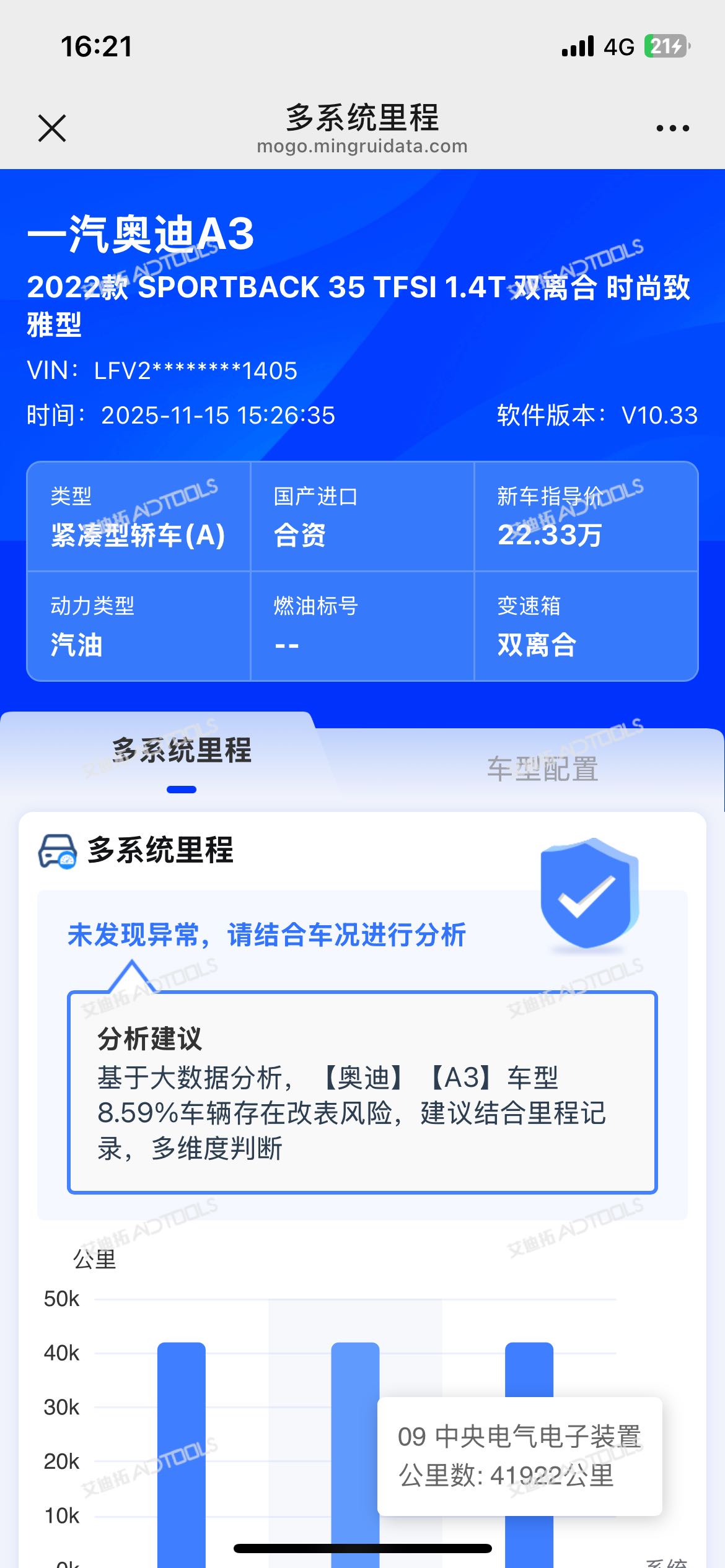Switch to the 车型配置 tab
This screenshot has height=1568, width=725.
point(542,769)
